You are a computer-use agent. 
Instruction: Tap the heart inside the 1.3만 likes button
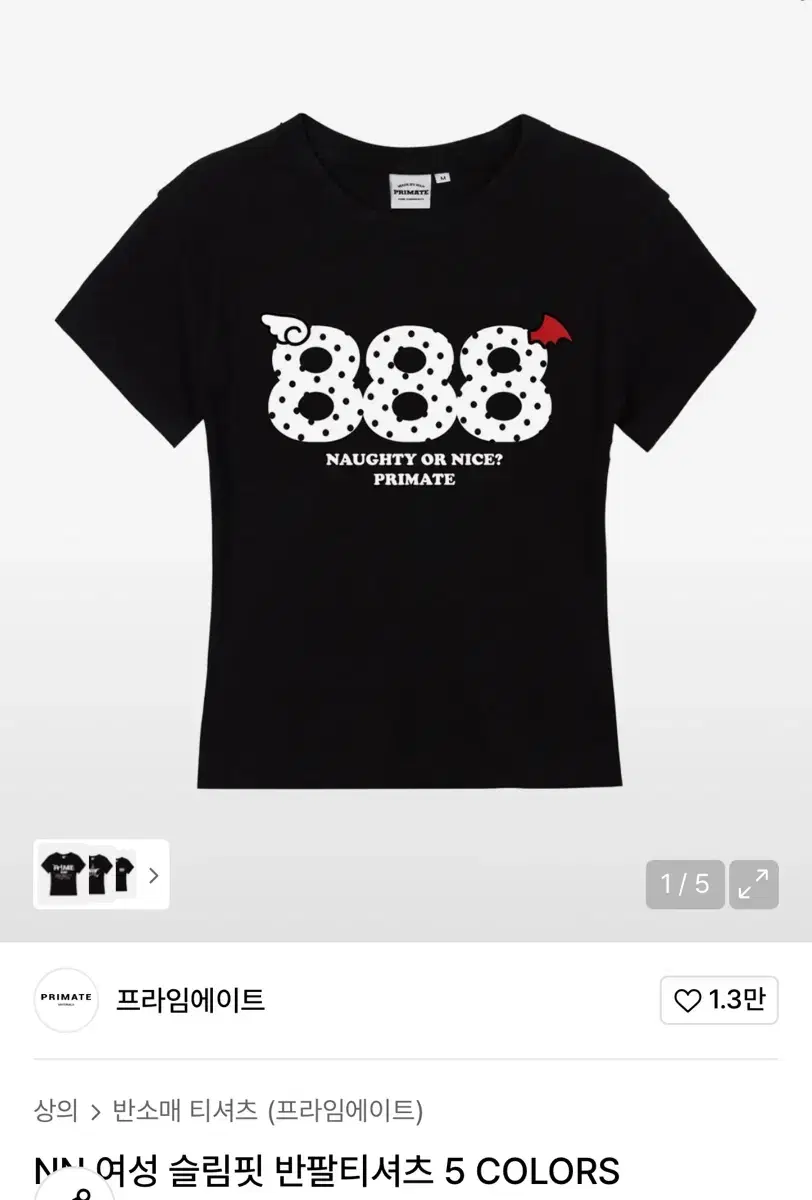pos(690,1001)
